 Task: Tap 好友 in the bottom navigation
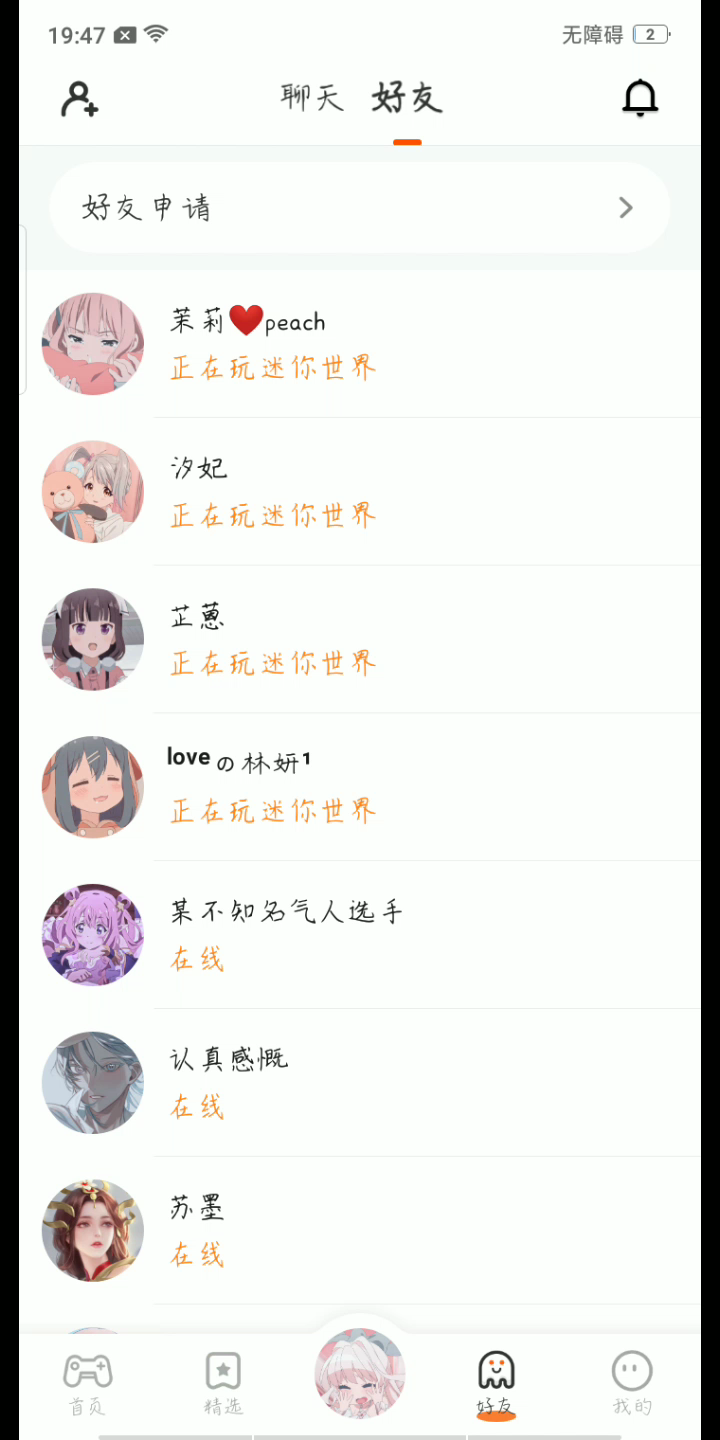click(496, 1384)
